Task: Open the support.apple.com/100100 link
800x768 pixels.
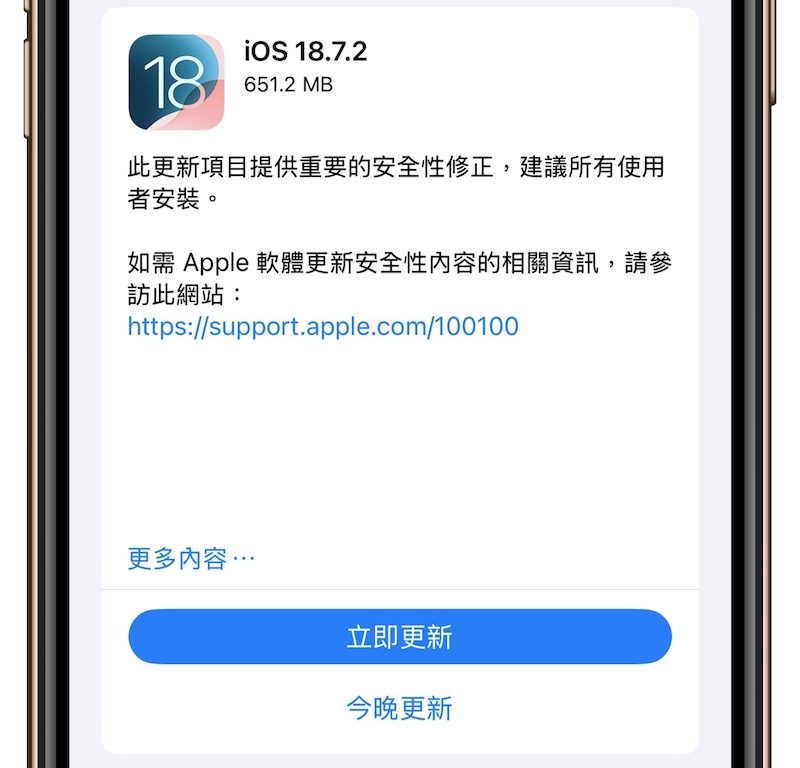Action: click(323, 326)
